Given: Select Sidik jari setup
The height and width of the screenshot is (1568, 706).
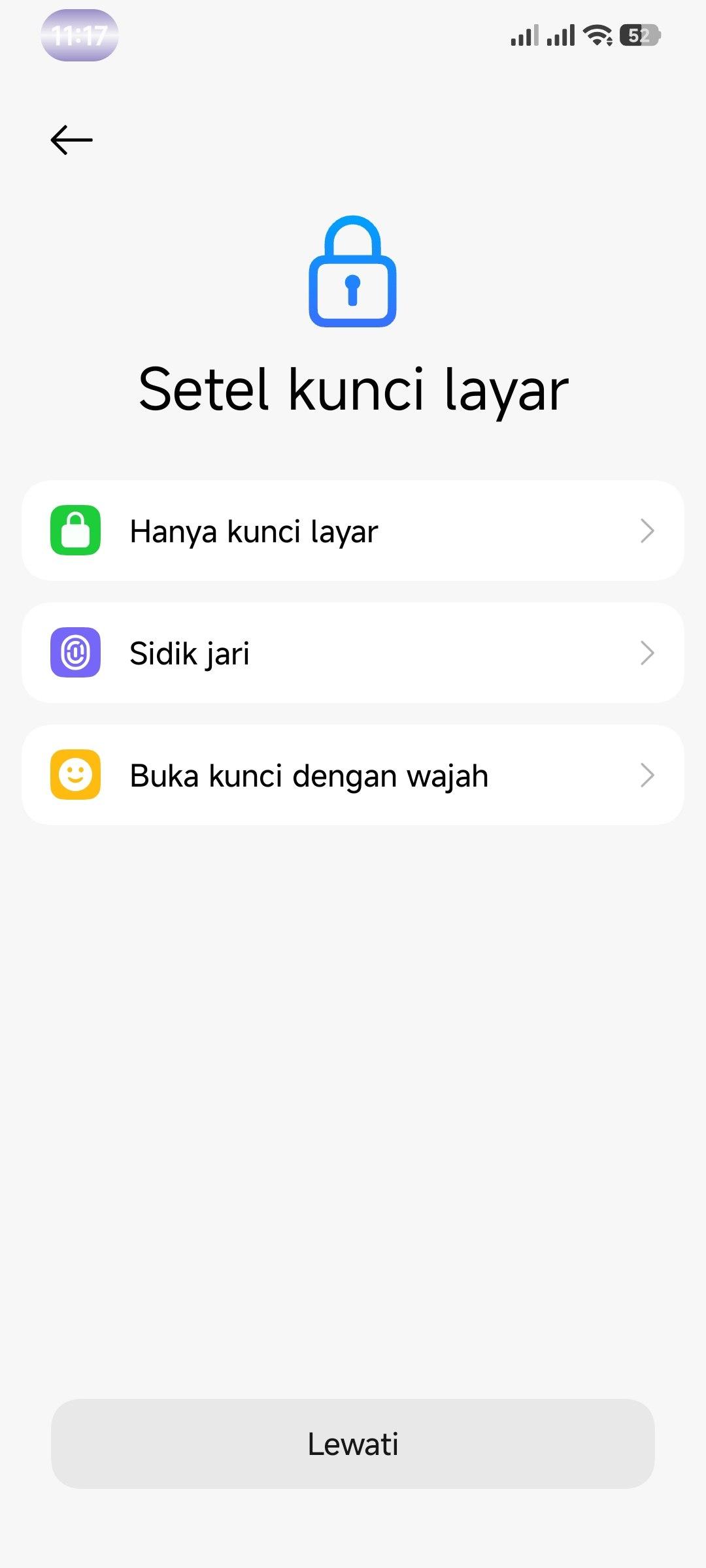Looking at the screenshot, I should [353, 653].
